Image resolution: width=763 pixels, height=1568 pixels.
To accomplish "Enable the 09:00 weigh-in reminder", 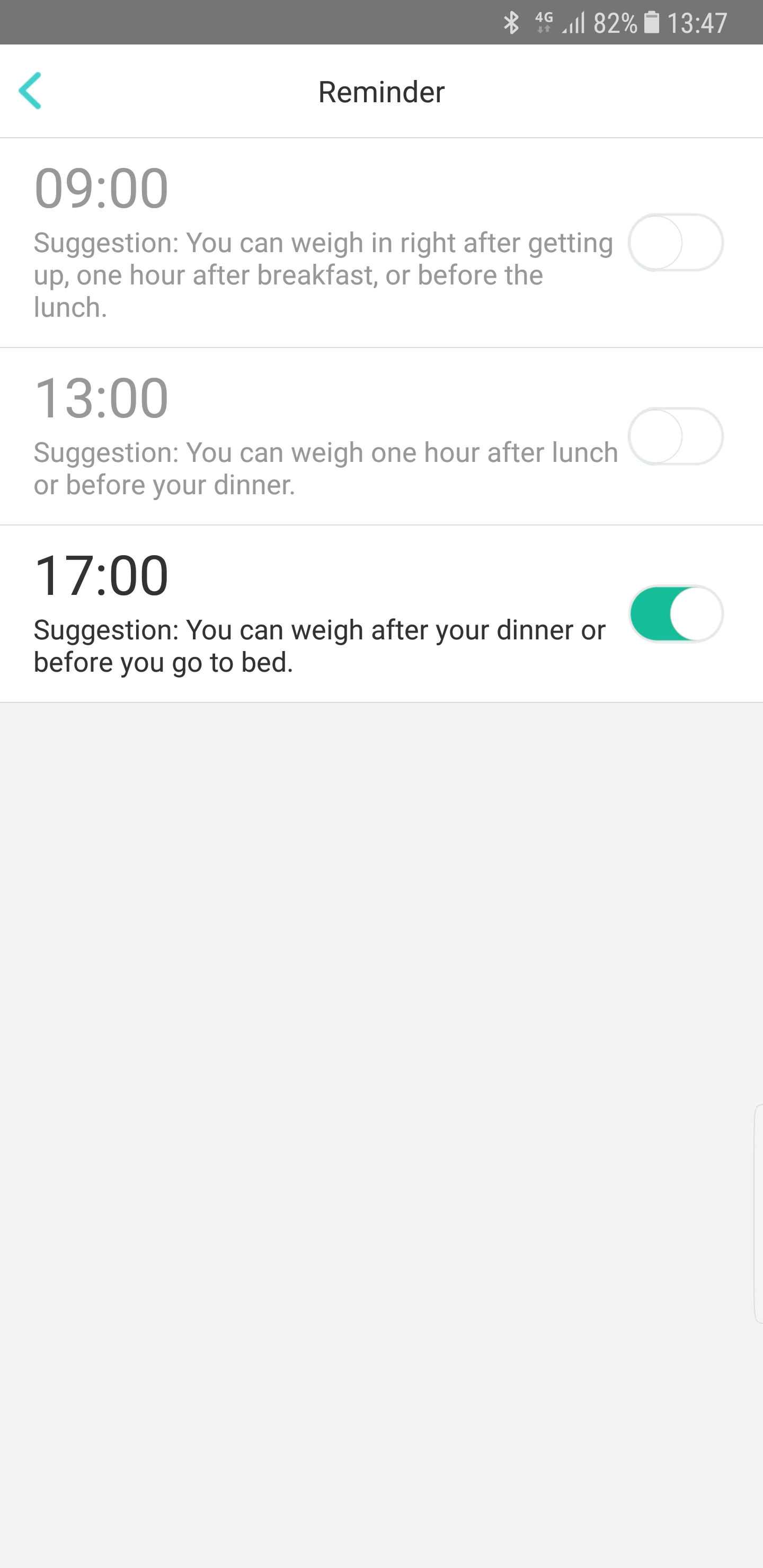I will point(676,242).
